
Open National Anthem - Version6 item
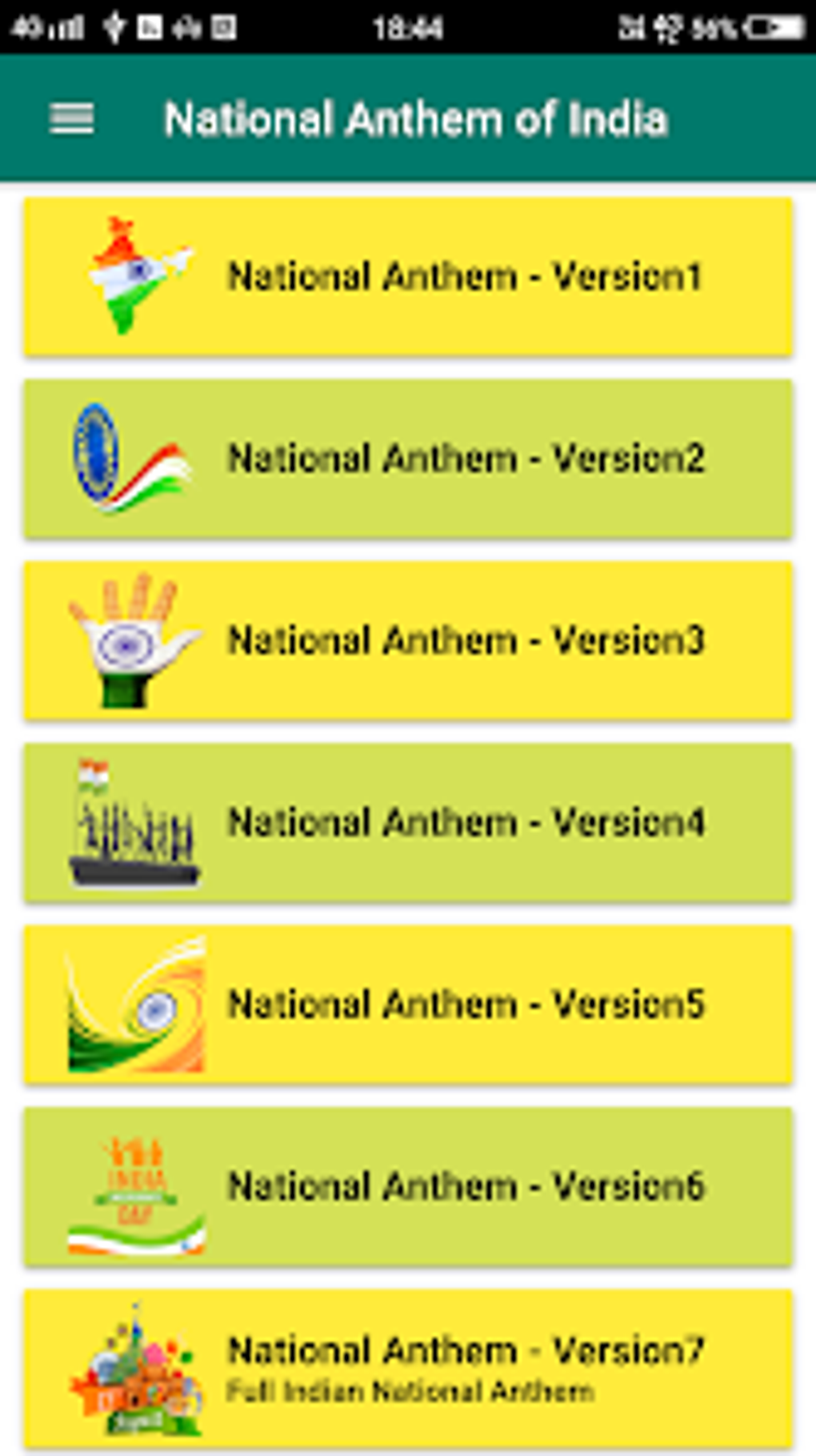point(408,1185)
